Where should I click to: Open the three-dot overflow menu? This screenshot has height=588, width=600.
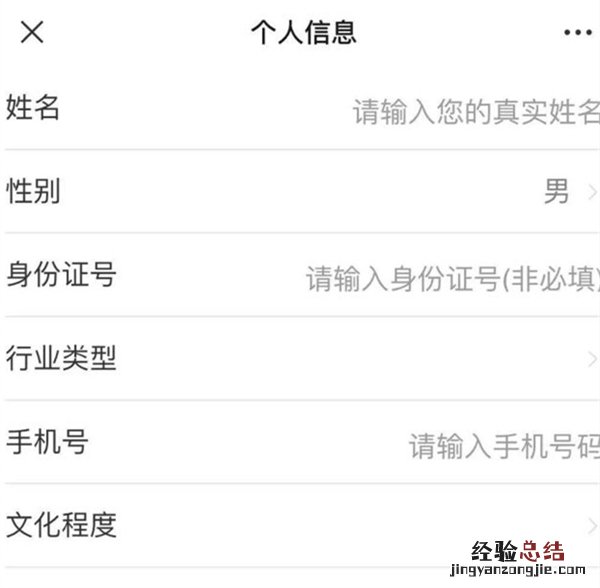577,32
